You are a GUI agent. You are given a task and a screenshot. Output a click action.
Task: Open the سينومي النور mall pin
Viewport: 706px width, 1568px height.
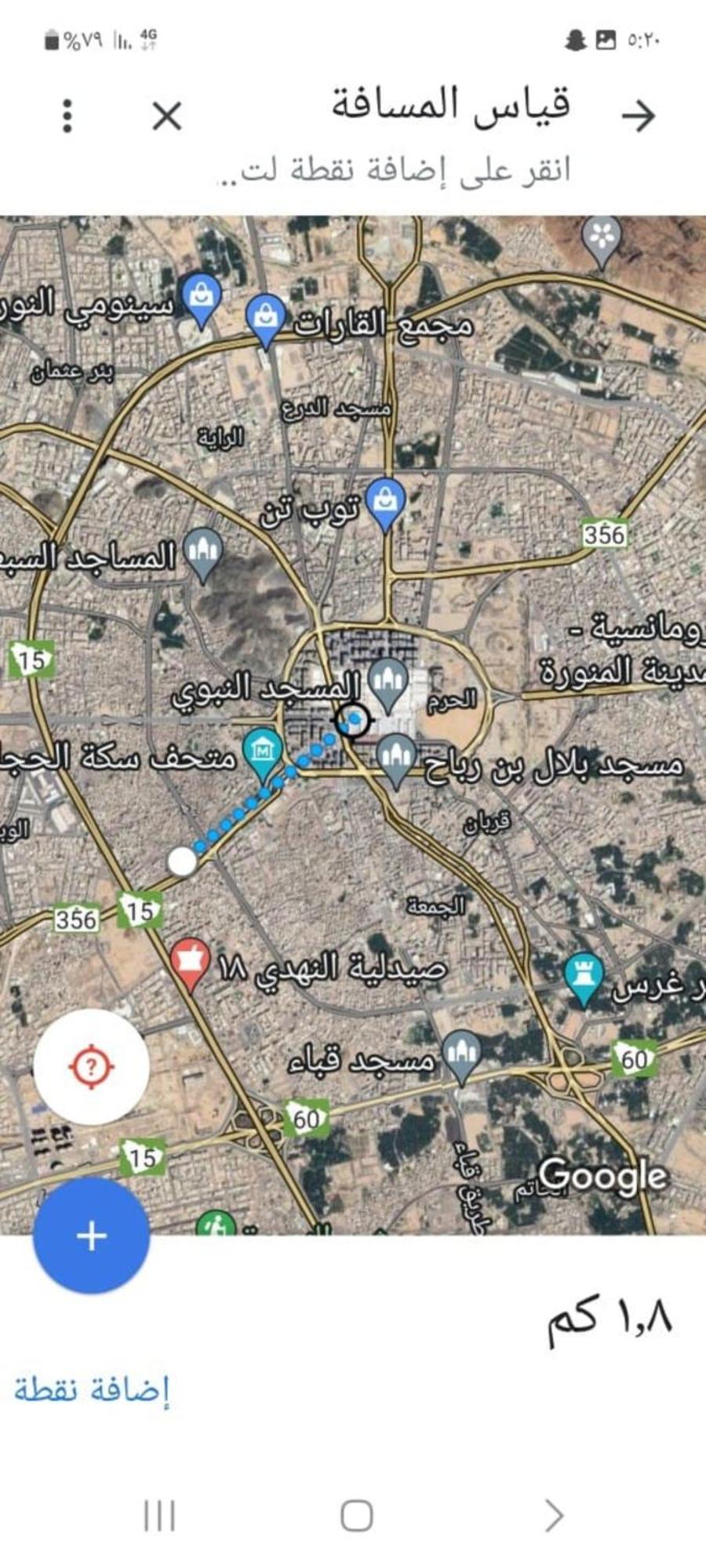click(201, 297)
